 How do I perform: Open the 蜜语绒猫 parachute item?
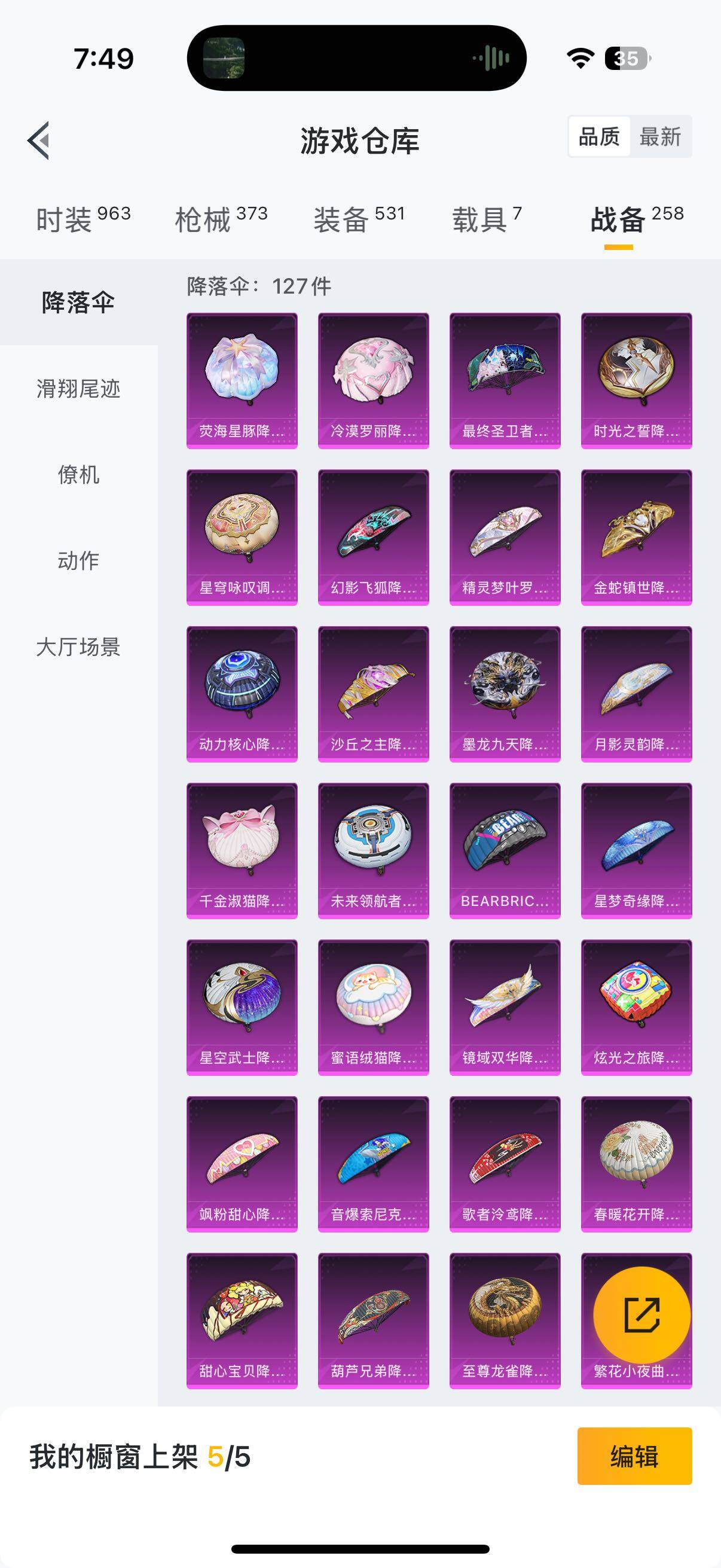373,1008
